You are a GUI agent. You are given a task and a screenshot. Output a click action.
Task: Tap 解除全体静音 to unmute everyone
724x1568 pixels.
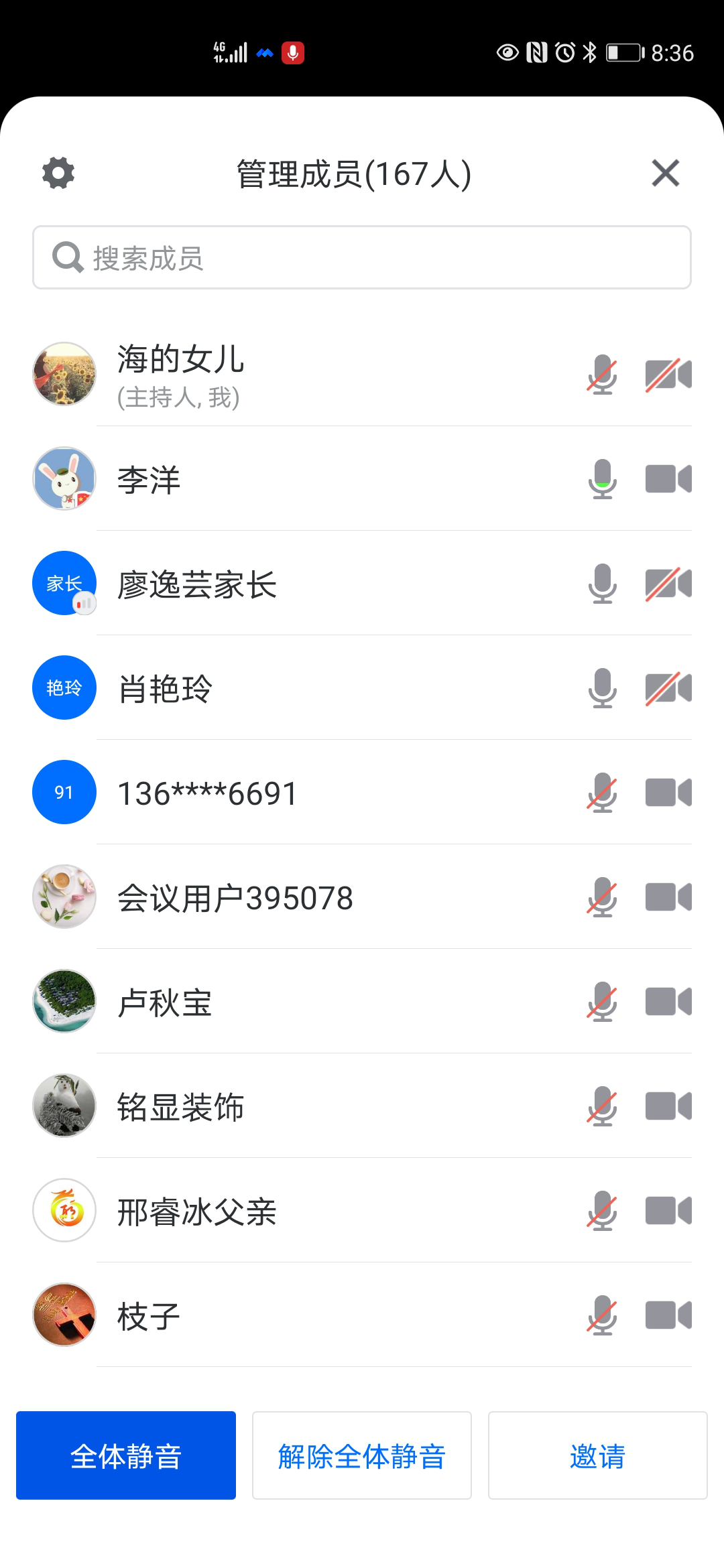[362, 1455]
